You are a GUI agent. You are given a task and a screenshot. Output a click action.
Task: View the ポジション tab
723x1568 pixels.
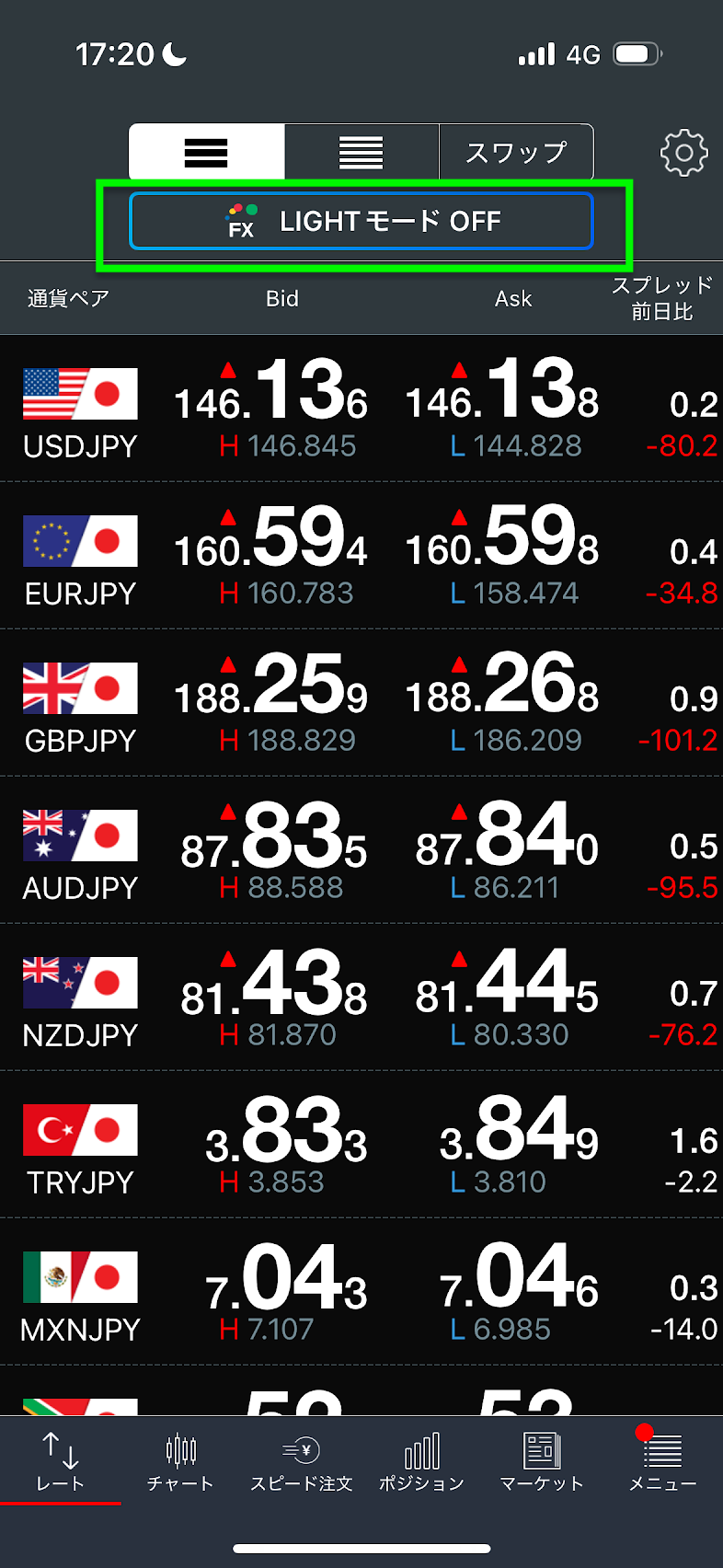click(x=421, y=1461)
